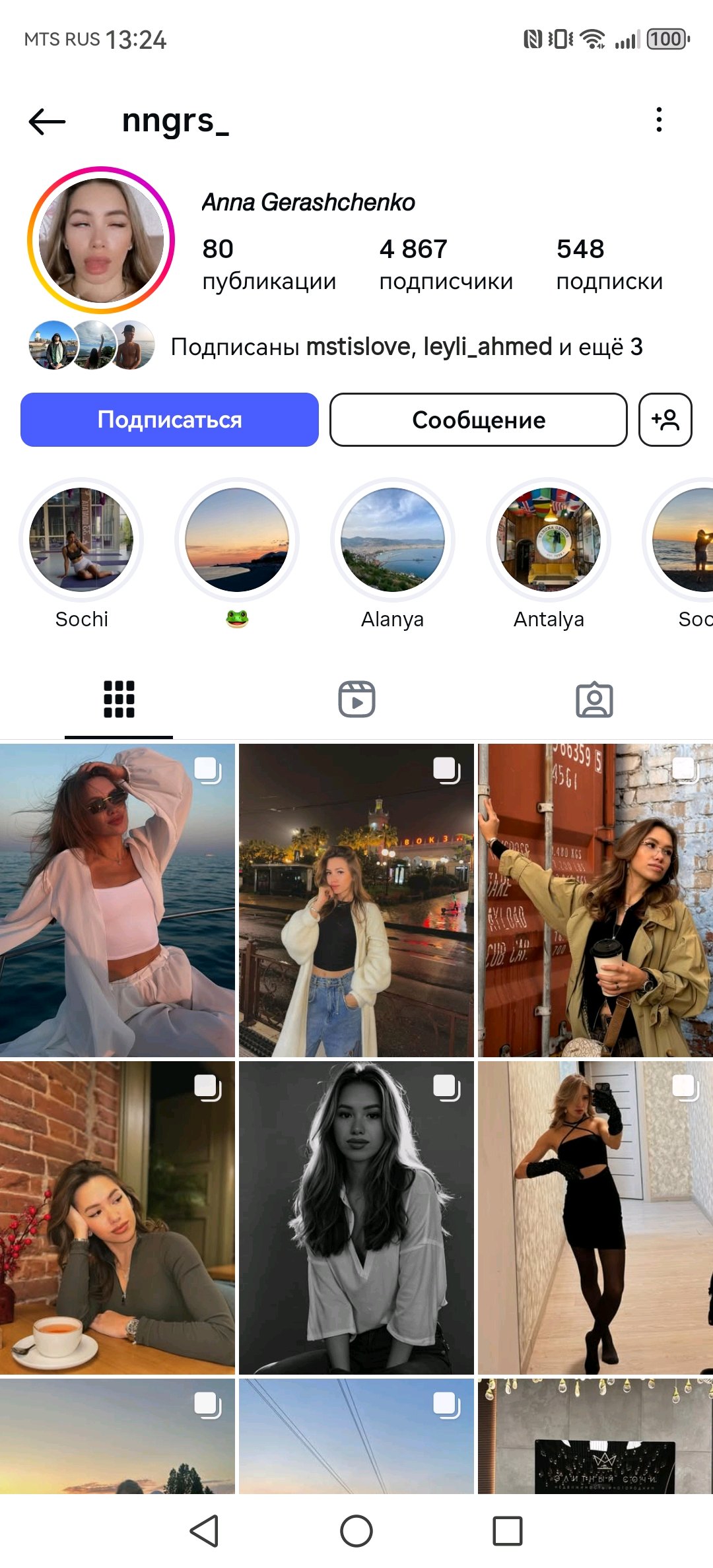713x1568 pixels.
Task: Switch to the Reels tab
Action: [x=356, y=700]
